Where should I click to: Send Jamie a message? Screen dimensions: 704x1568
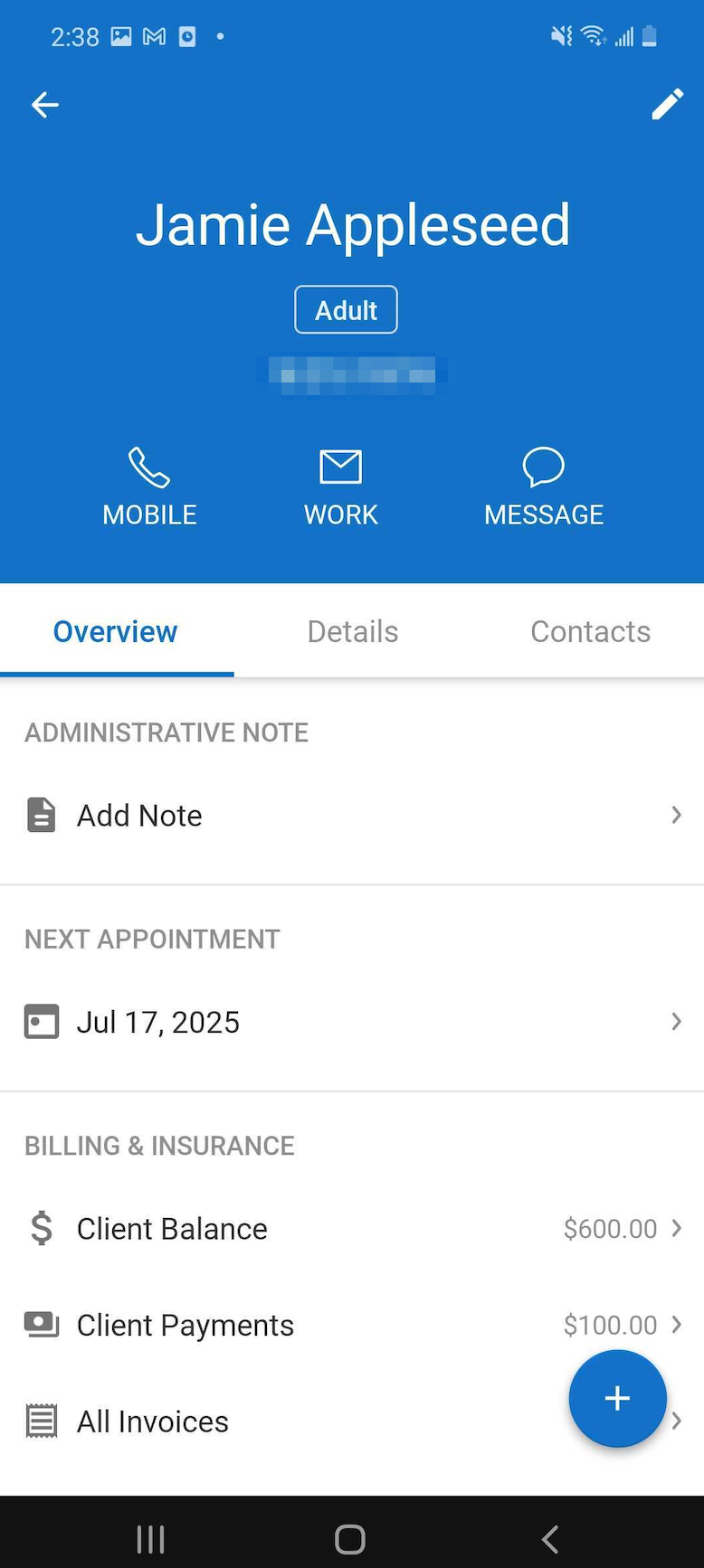(x=543, y=486)
